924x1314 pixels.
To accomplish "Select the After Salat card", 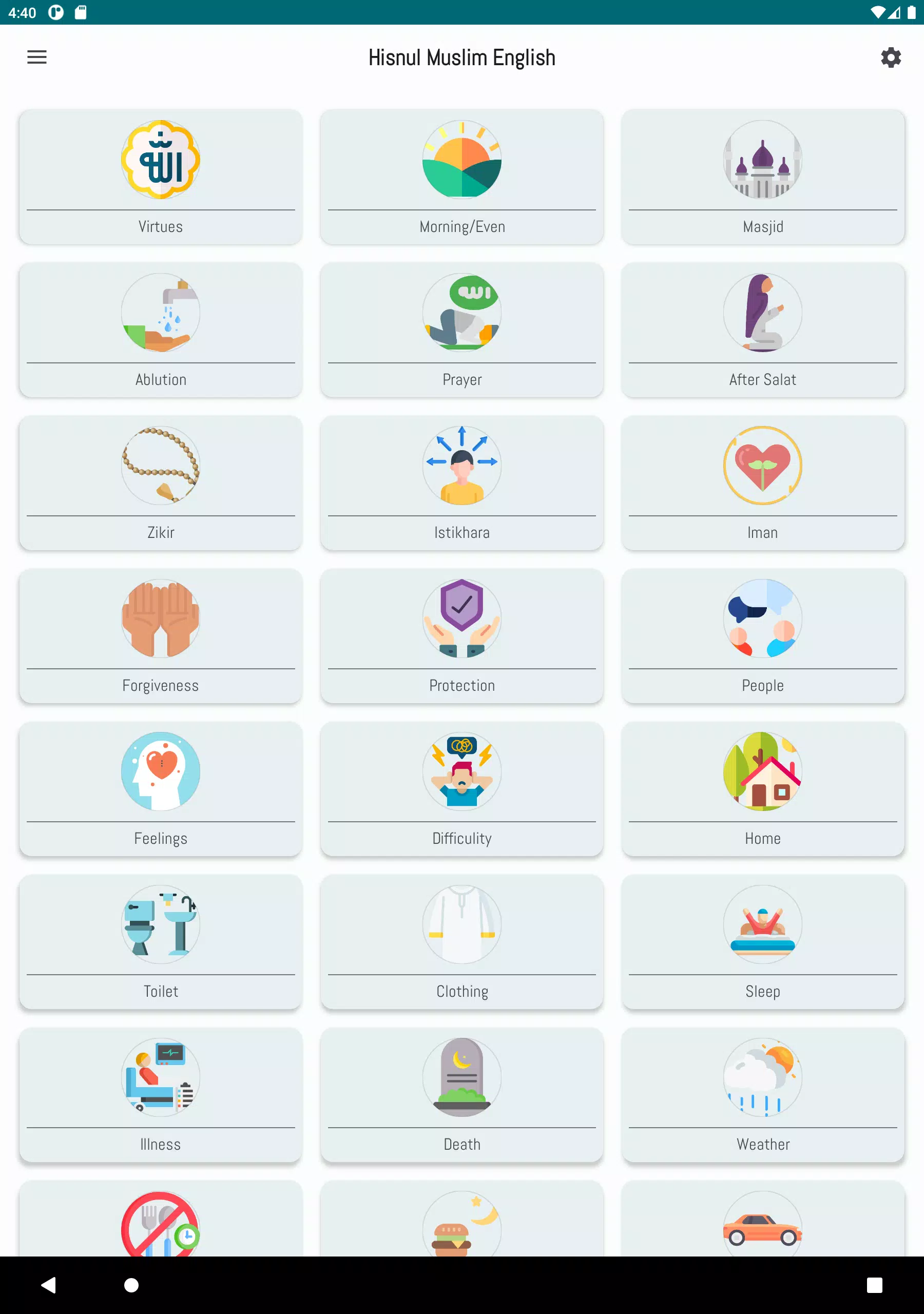I will point(763,330).
